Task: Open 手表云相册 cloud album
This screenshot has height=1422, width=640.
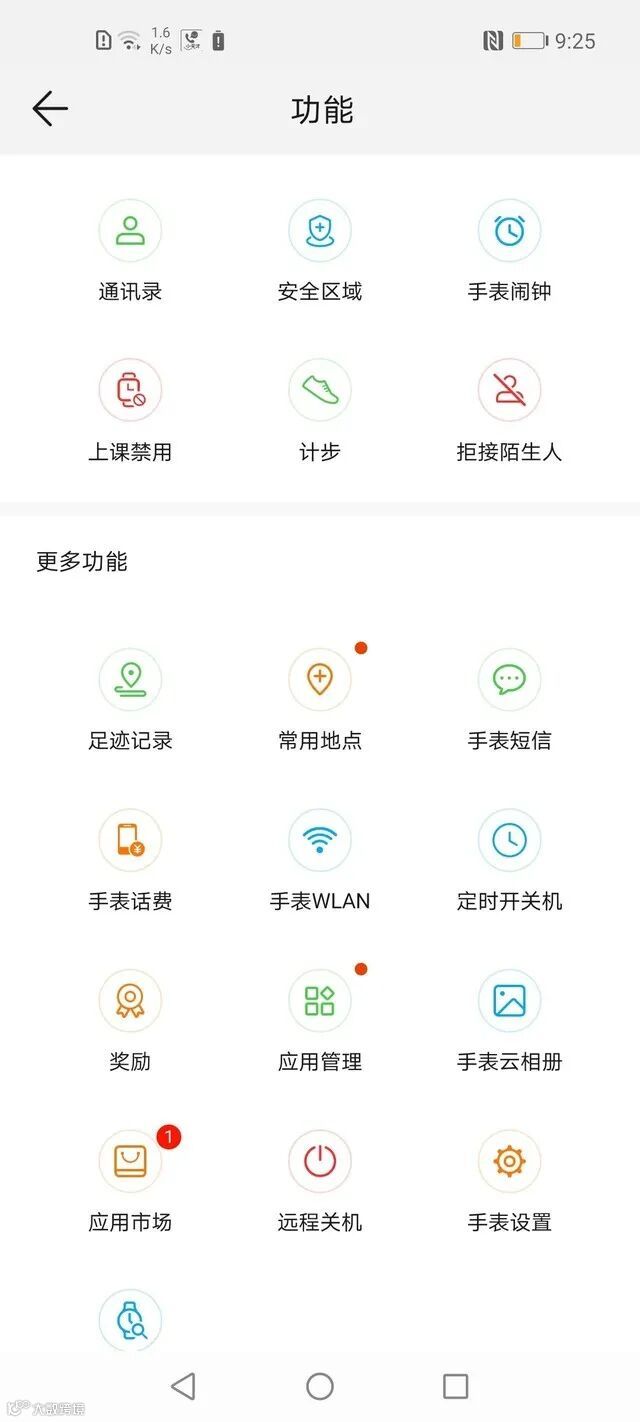Action: [x=509, y=1001]
